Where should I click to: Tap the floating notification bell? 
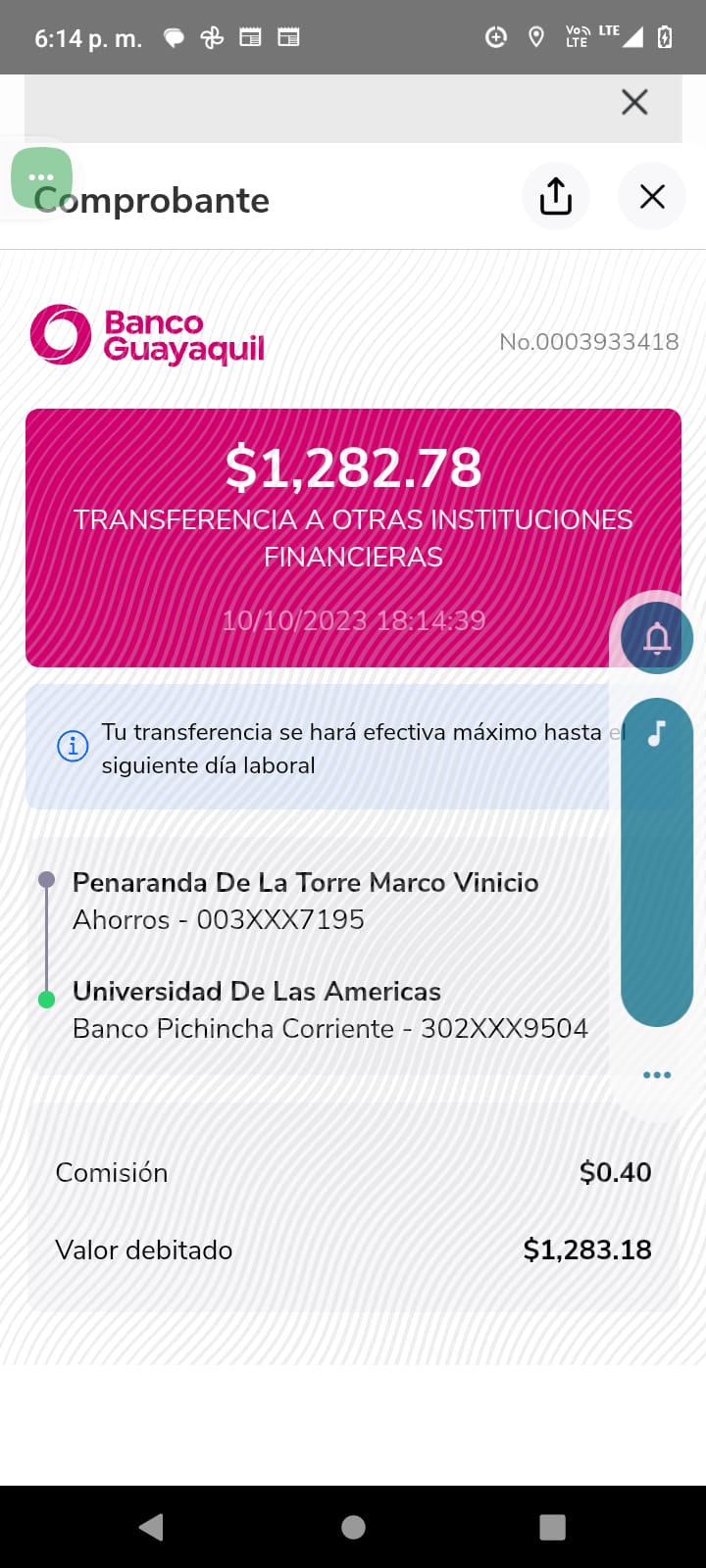point(657,639)
